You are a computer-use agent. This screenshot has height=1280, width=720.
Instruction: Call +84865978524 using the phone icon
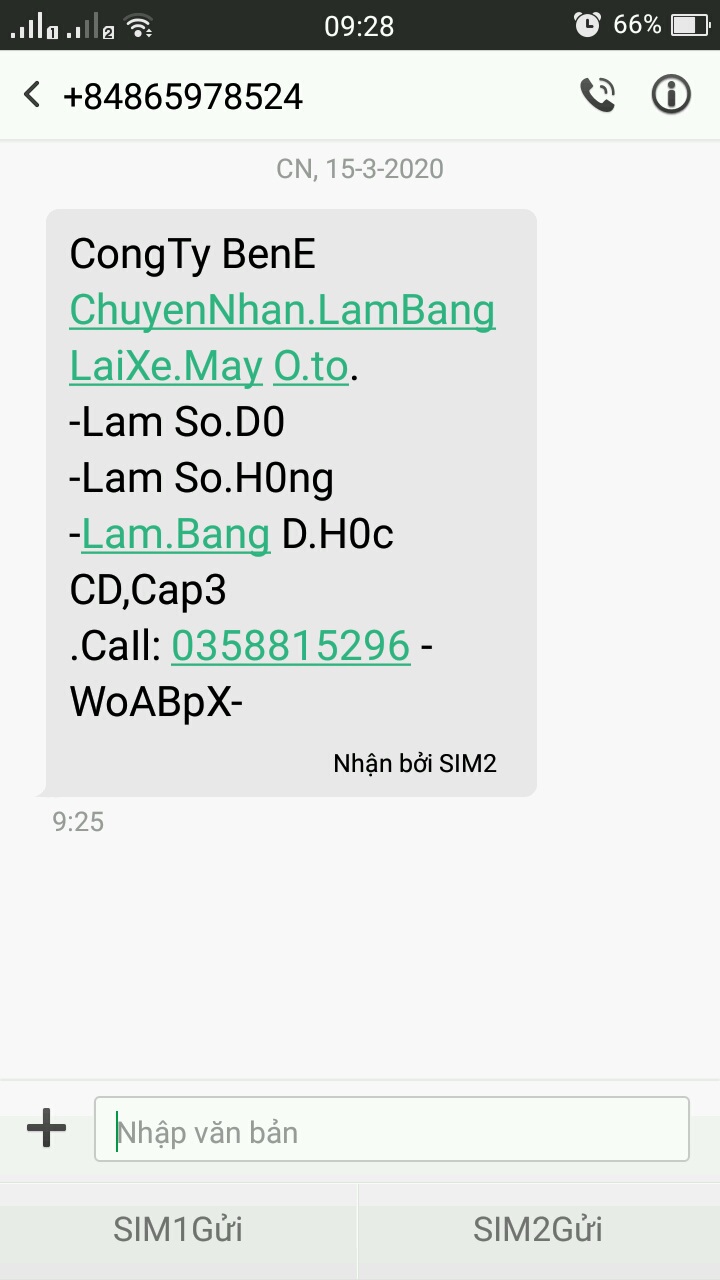[x=597, y=96]
